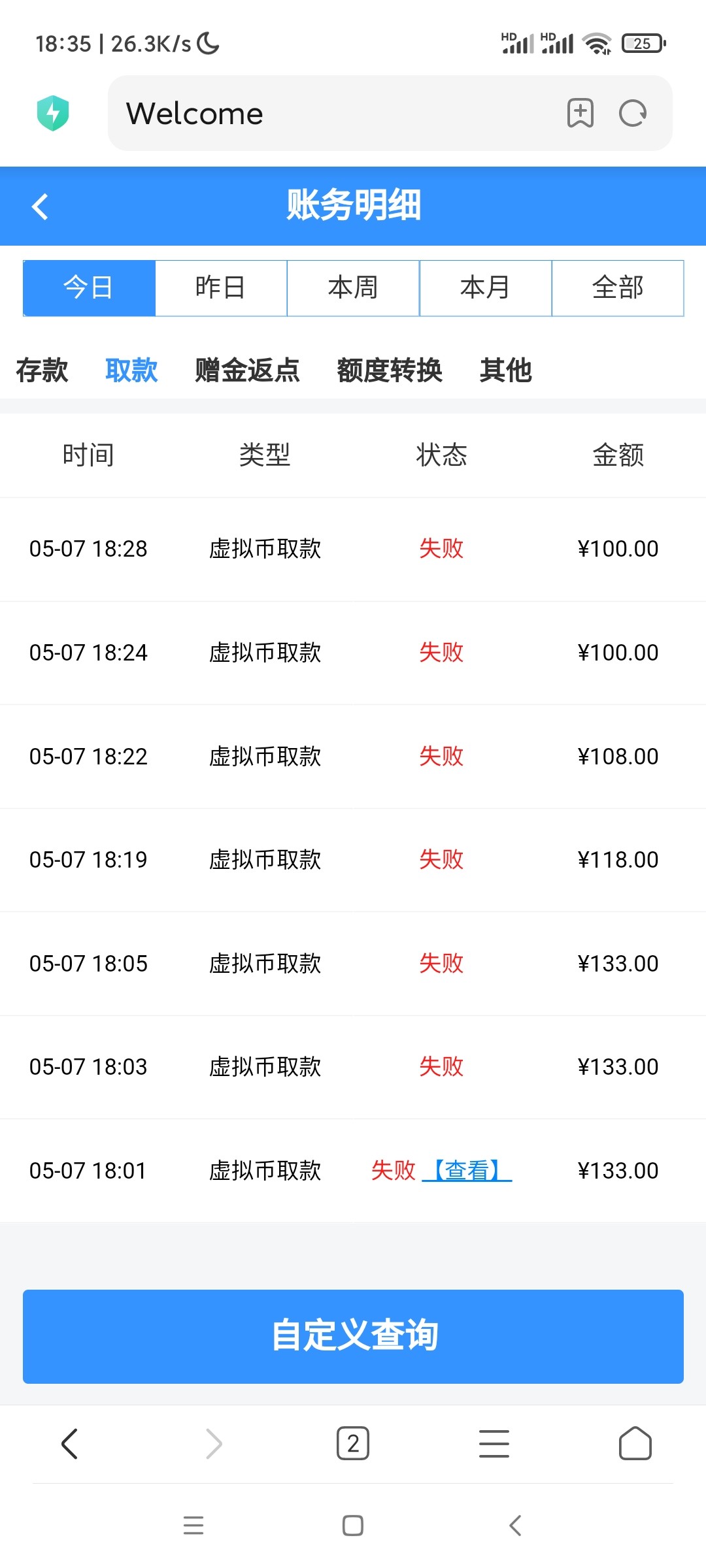Tap the Welcome address bar
This screenshot has width=706, height=1568.
tap(327, 114)
